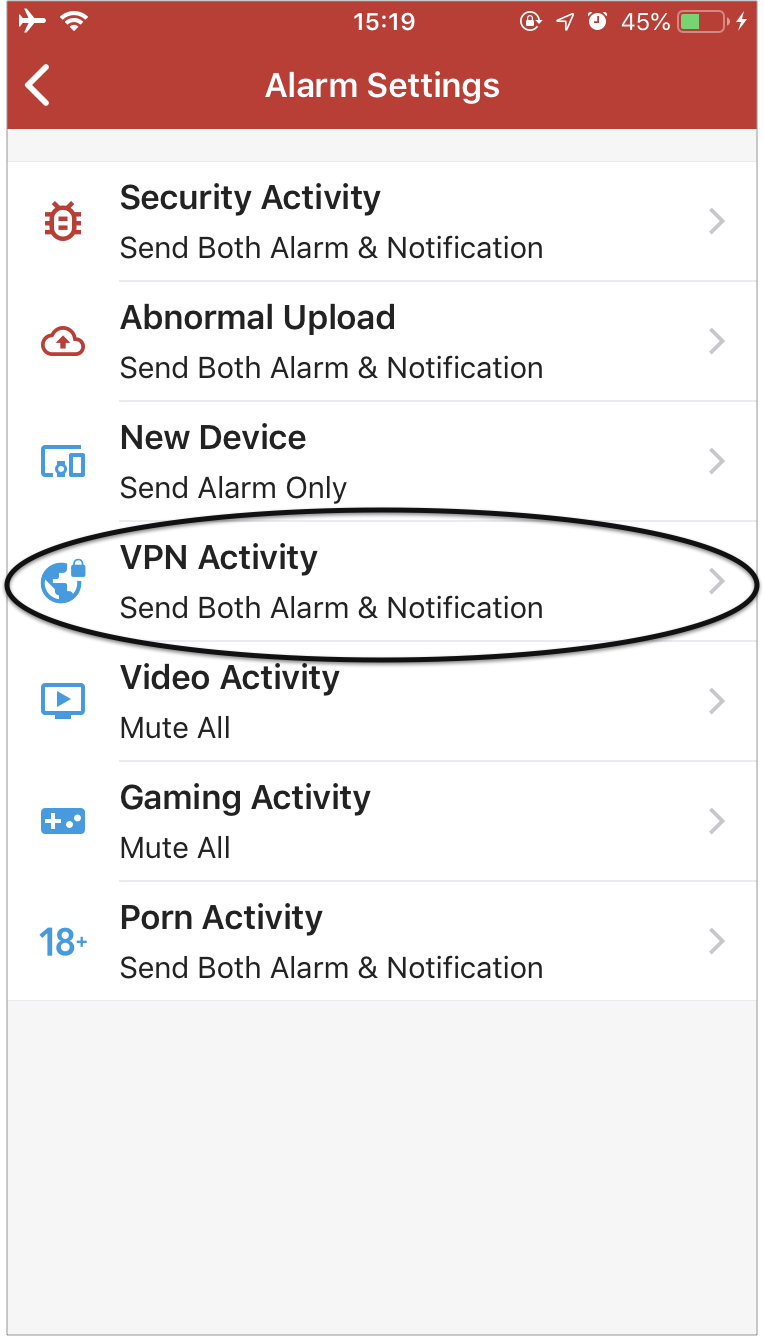Go back from Alarm Settings
Viewport: 764px width, 1336px height.
(x=38, y=86)
